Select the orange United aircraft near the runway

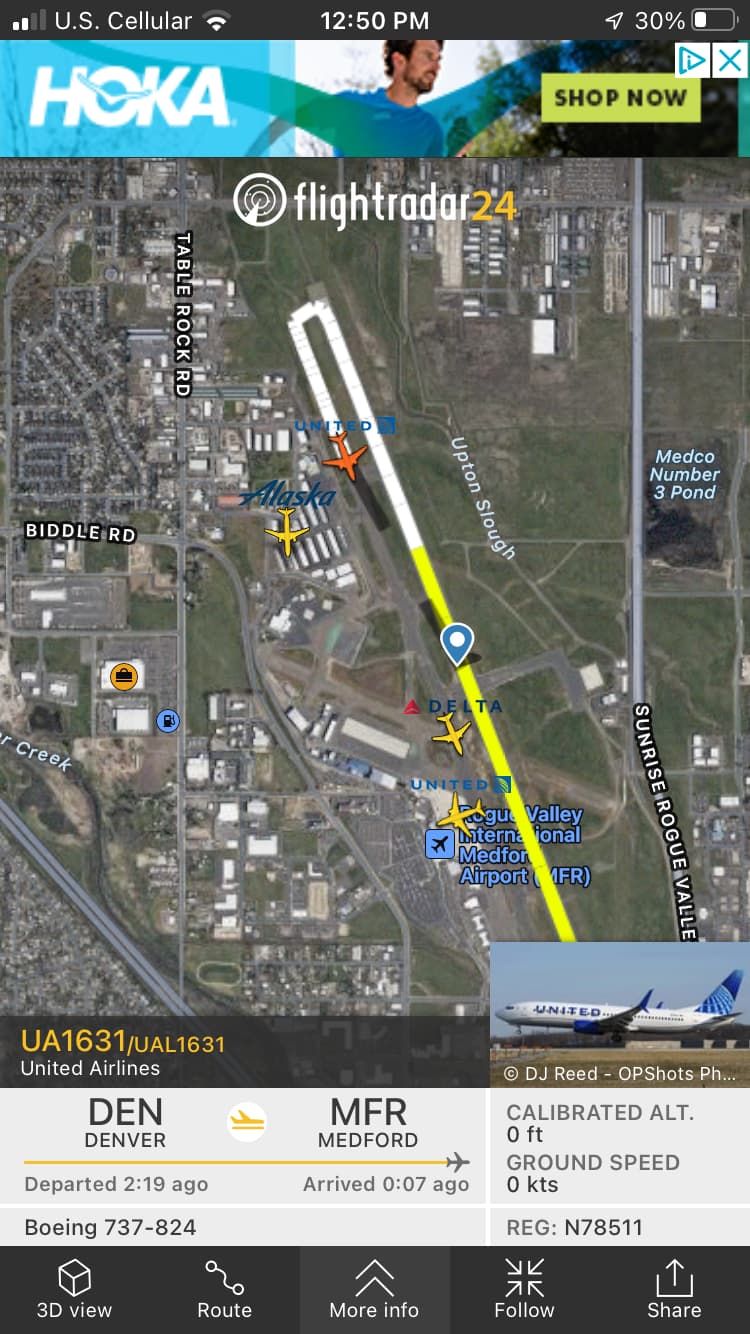[345, 457]
